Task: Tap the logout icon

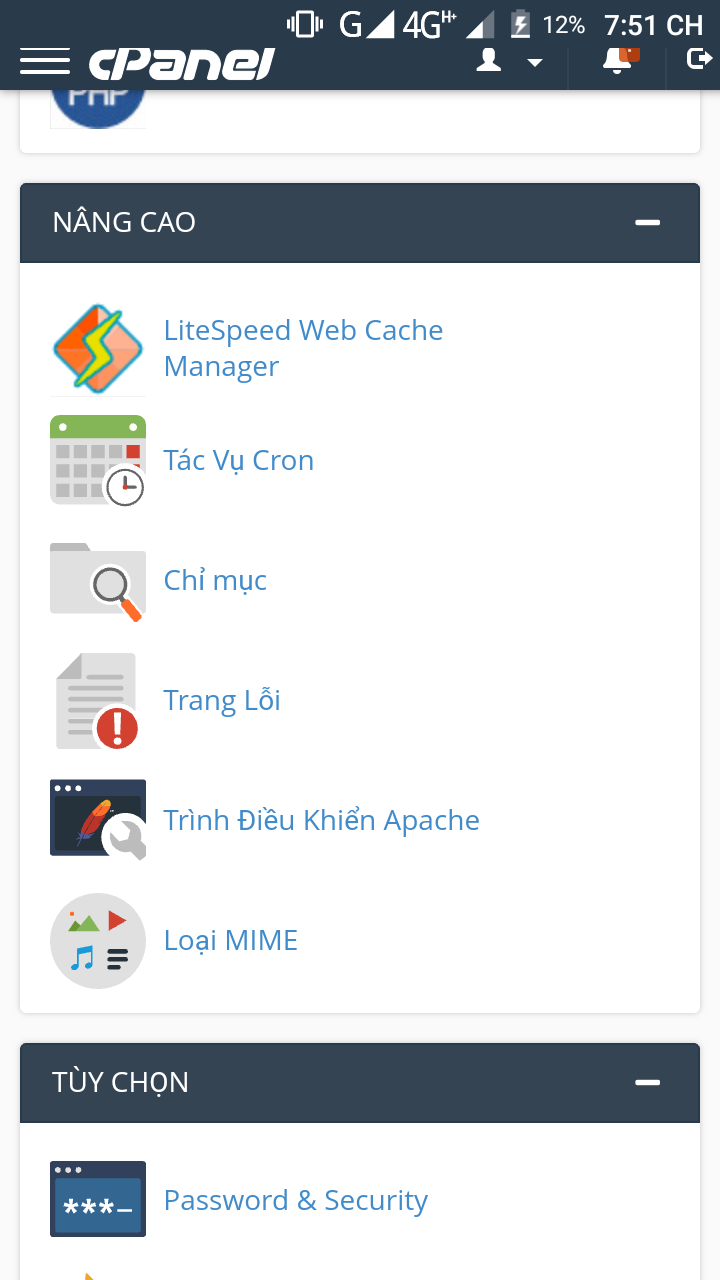Action: [x=697, y=61]
